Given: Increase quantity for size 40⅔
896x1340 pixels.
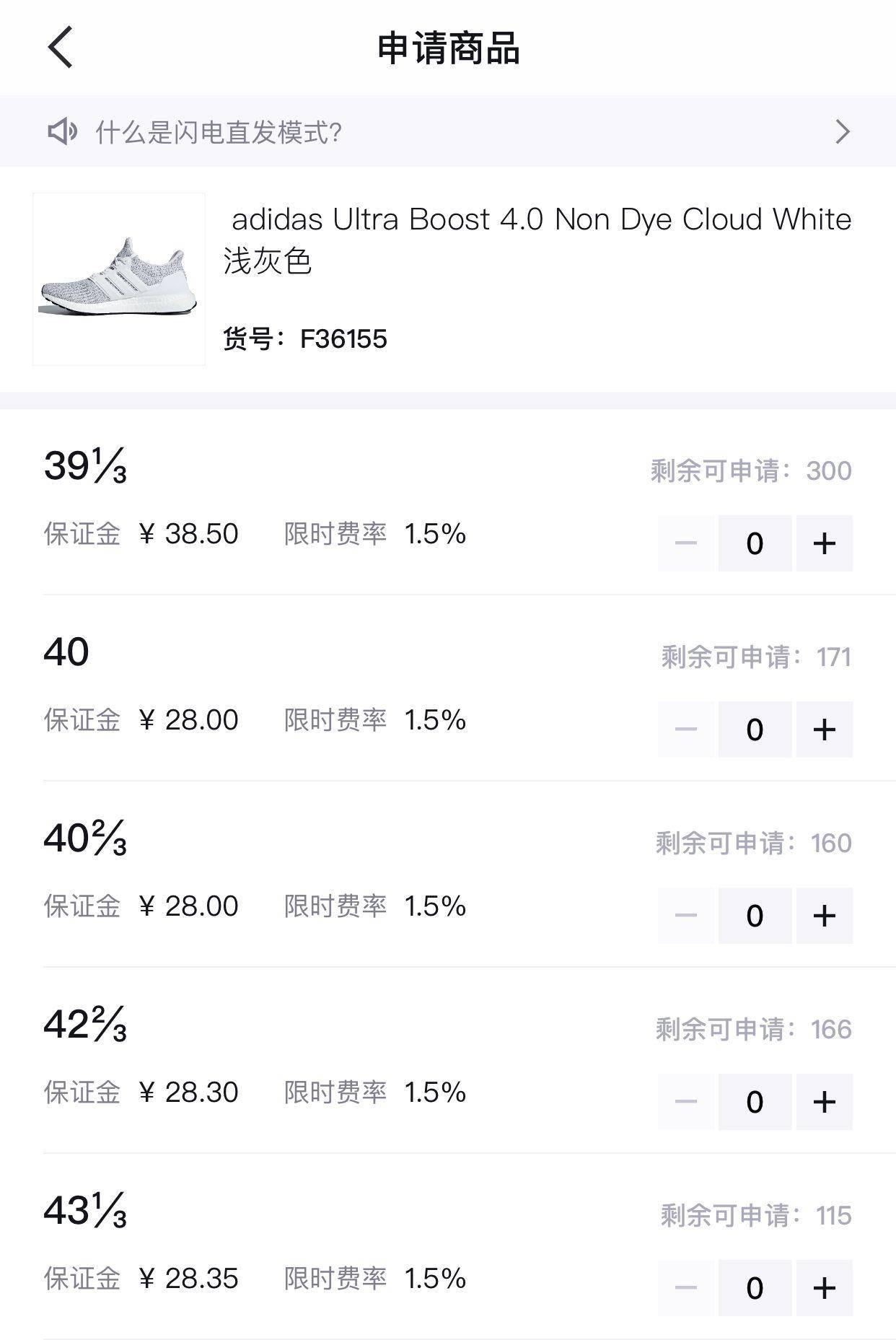Looking at the screenshot, I should click(x=824, y=916).
